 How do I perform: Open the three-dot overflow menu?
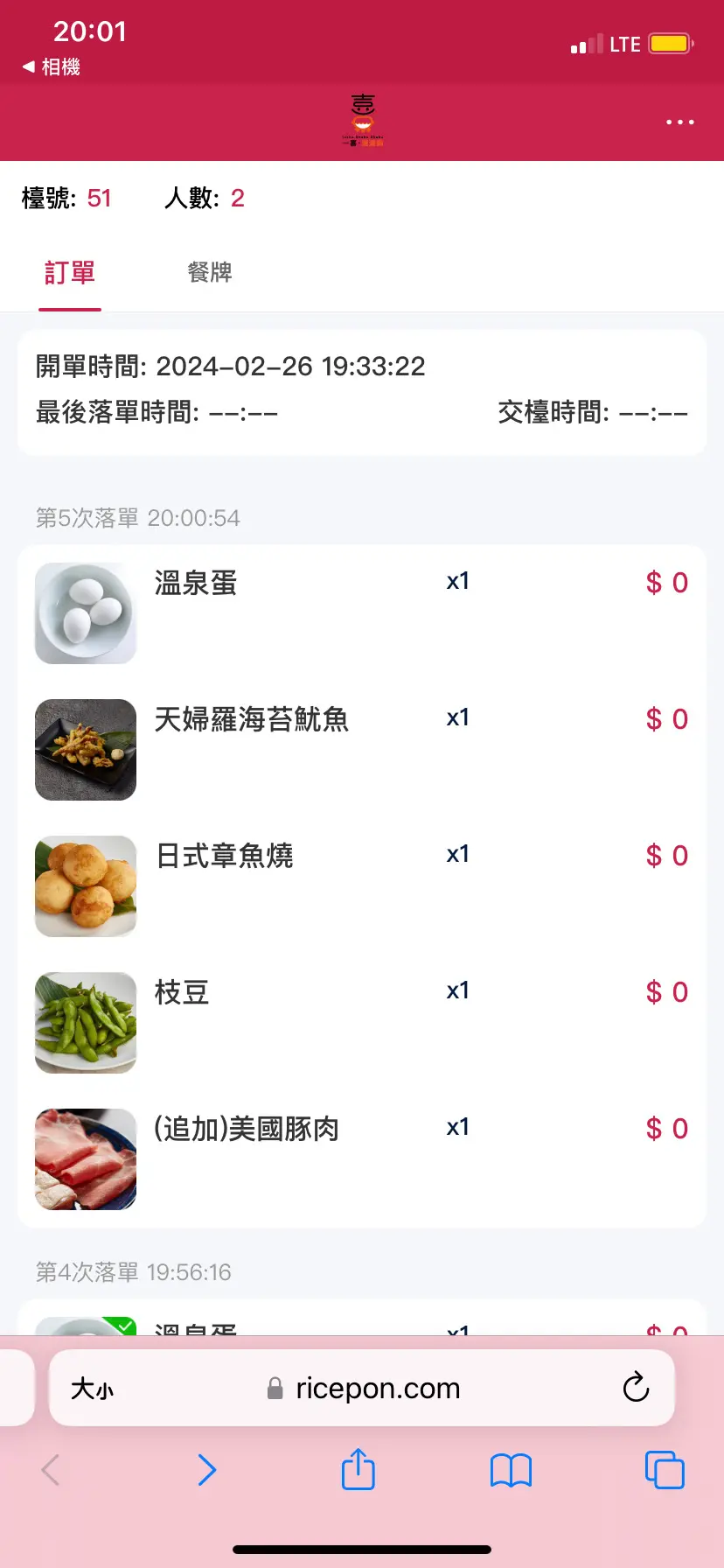click(679, 122)
